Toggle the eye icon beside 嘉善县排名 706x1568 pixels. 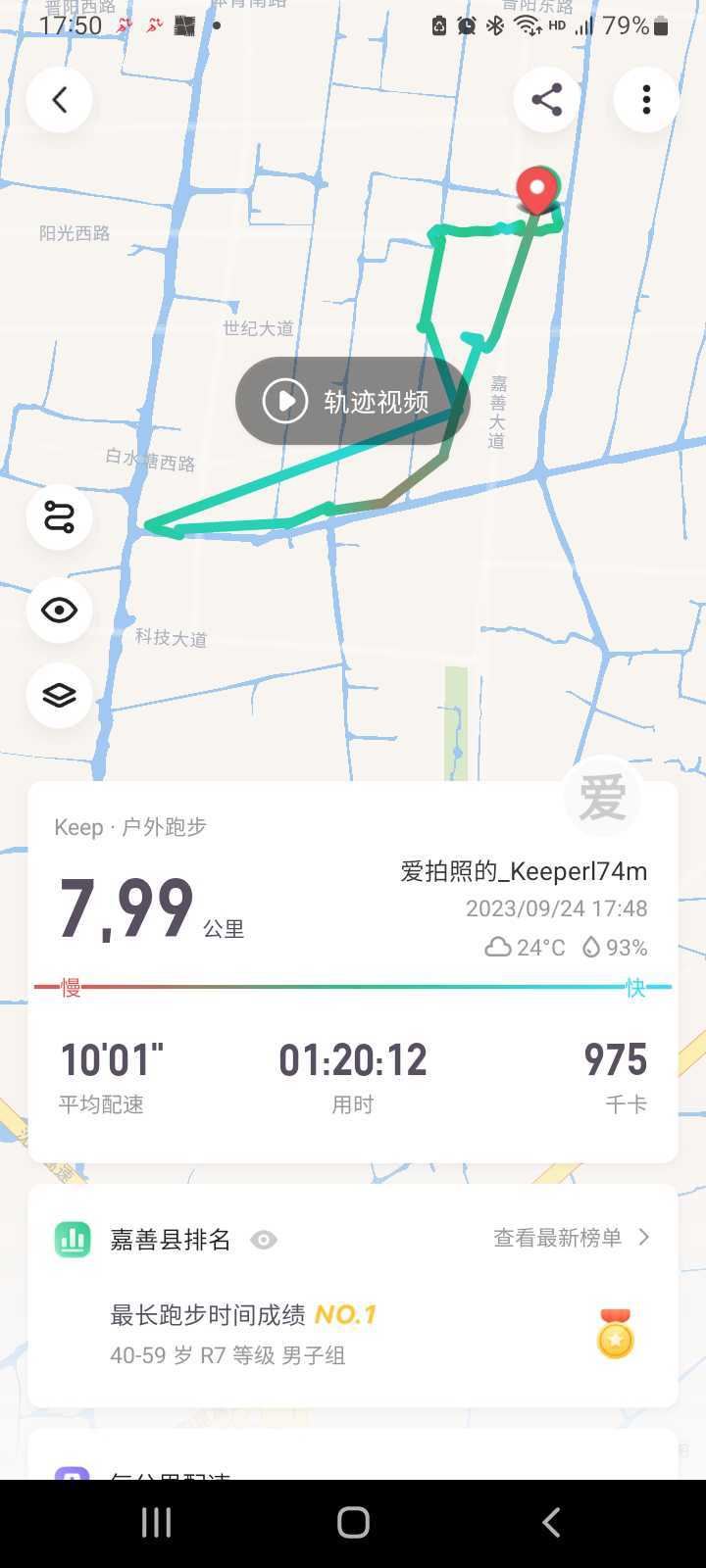[x=263, y=1240]
